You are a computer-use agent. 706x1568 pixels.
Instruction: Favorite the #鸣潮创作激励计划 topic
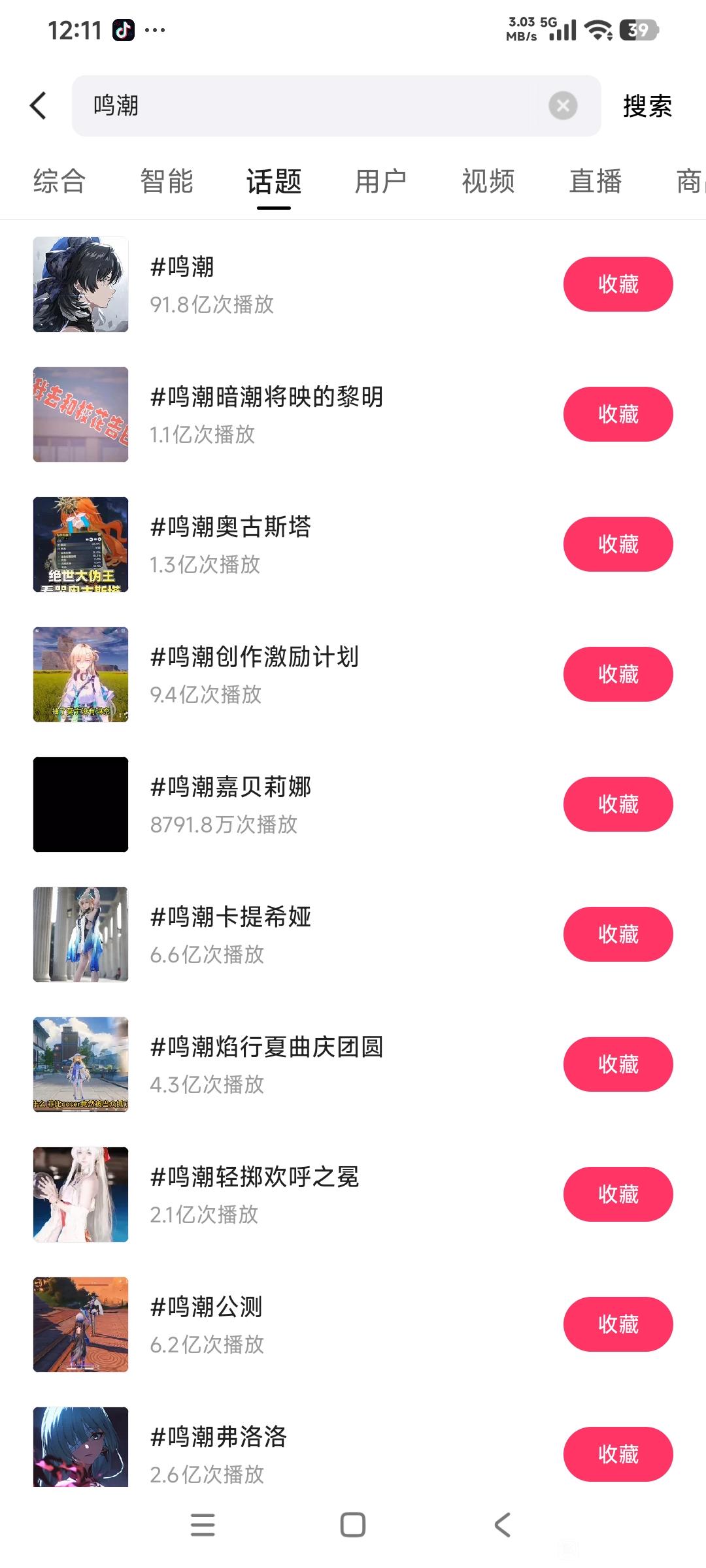(618, 674)
